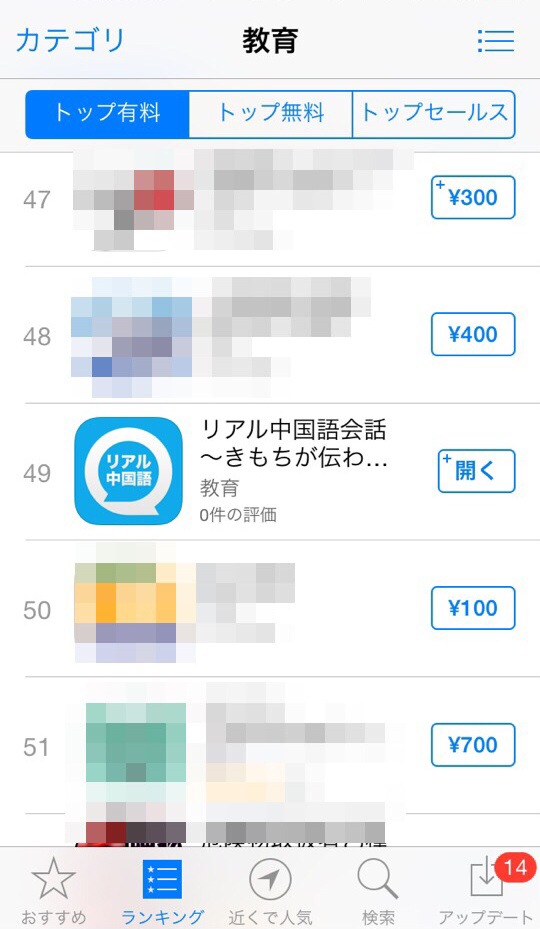Switch to トップ無料 segment
The image size is (540, 929).
(270, 114)
